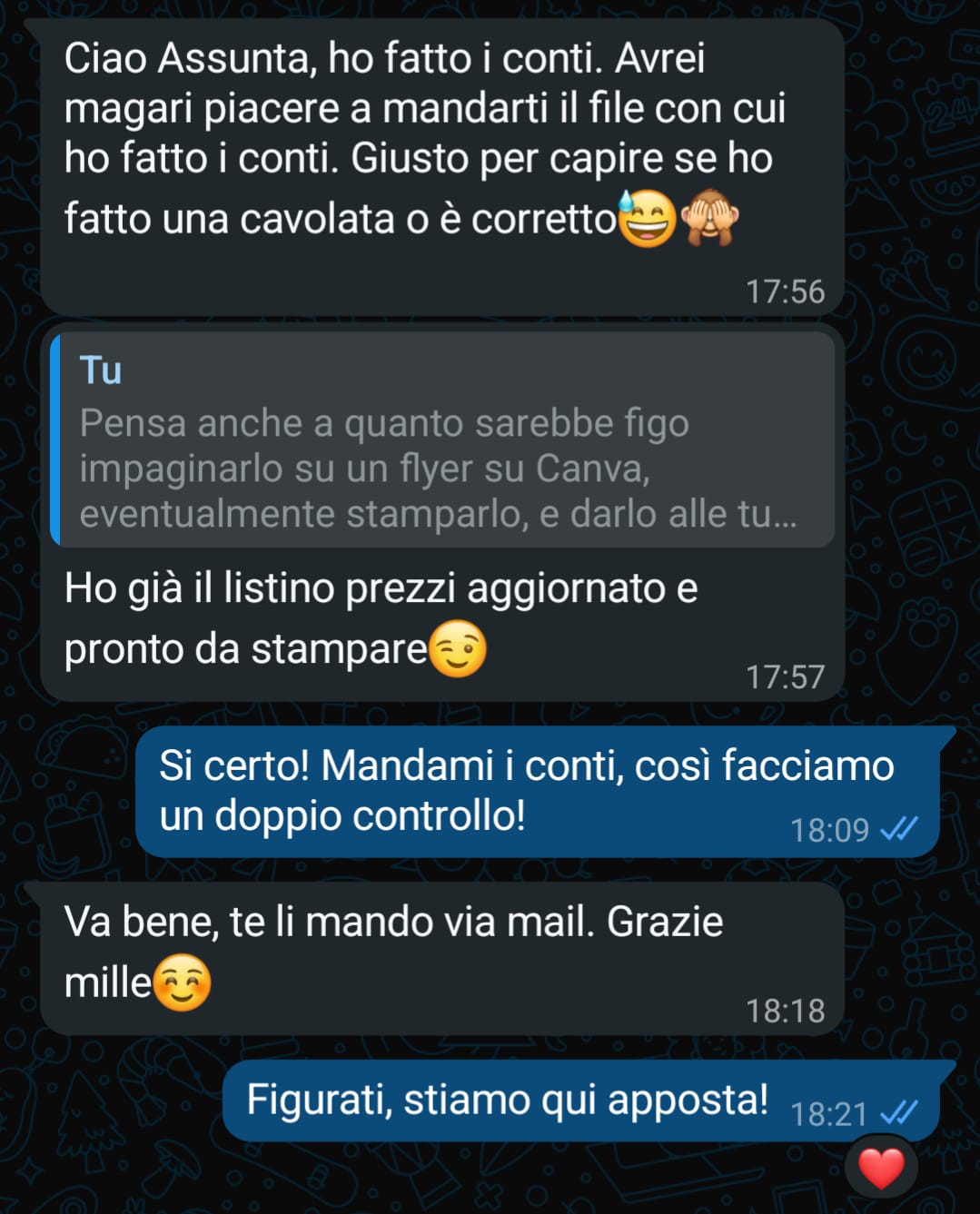Open the quoted message about the Canva flyer
980x1214 pixels.
tap(442, 441)
